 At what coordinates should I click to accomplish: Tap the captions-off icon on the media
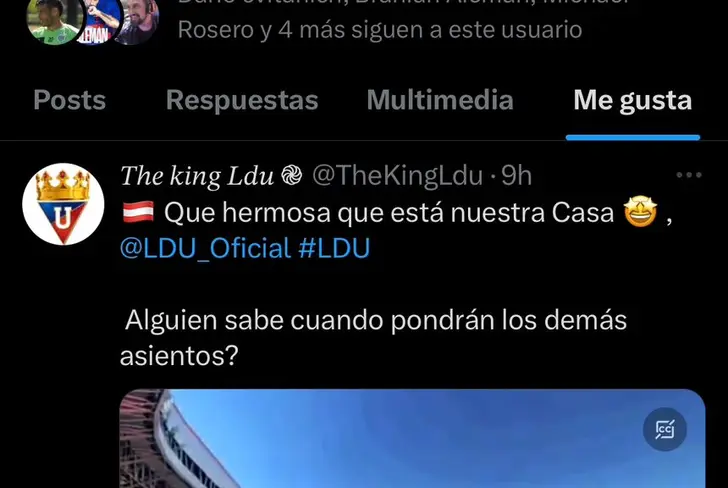tap(665, 430)
